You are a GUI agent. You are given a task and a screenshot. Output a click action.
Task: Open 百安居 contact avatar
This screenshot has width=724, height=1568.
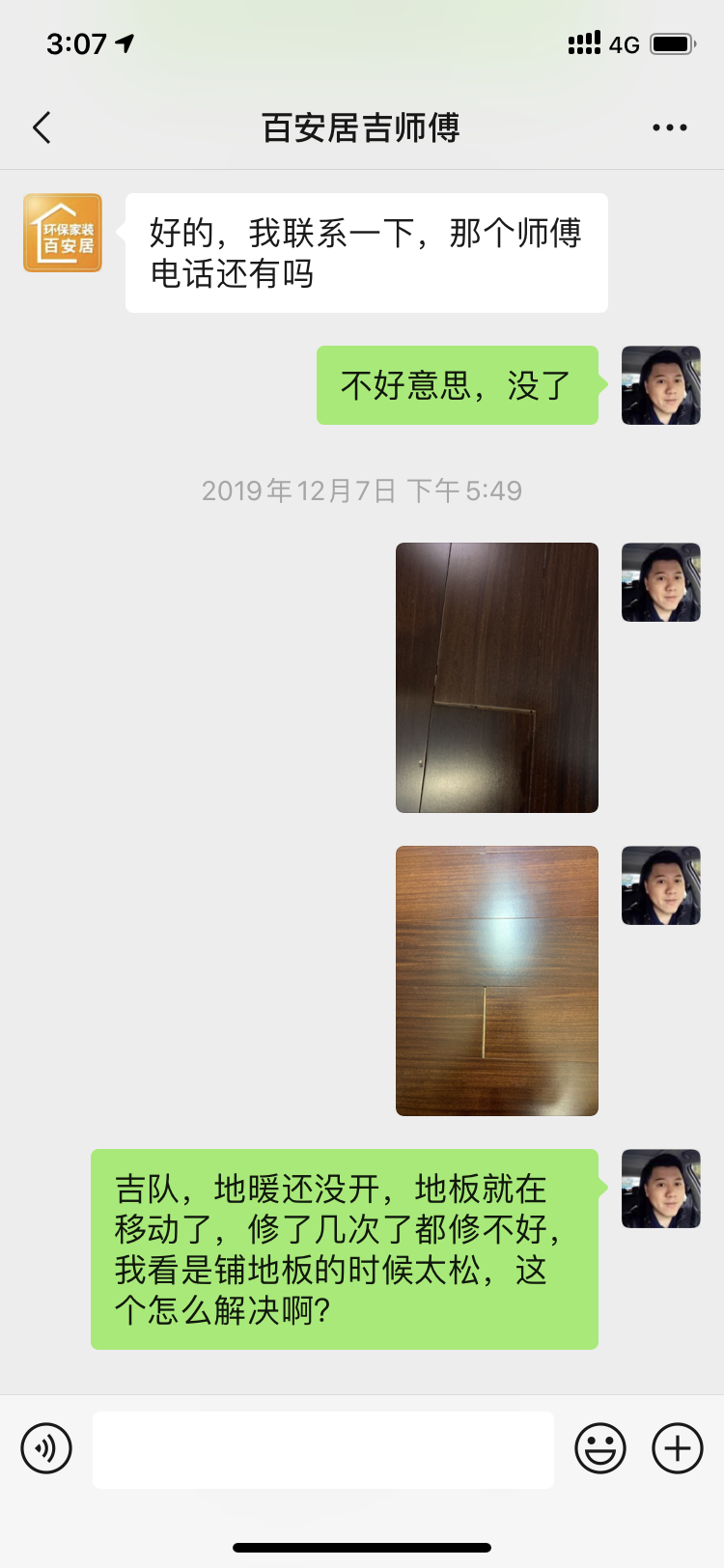pos(63,233)
